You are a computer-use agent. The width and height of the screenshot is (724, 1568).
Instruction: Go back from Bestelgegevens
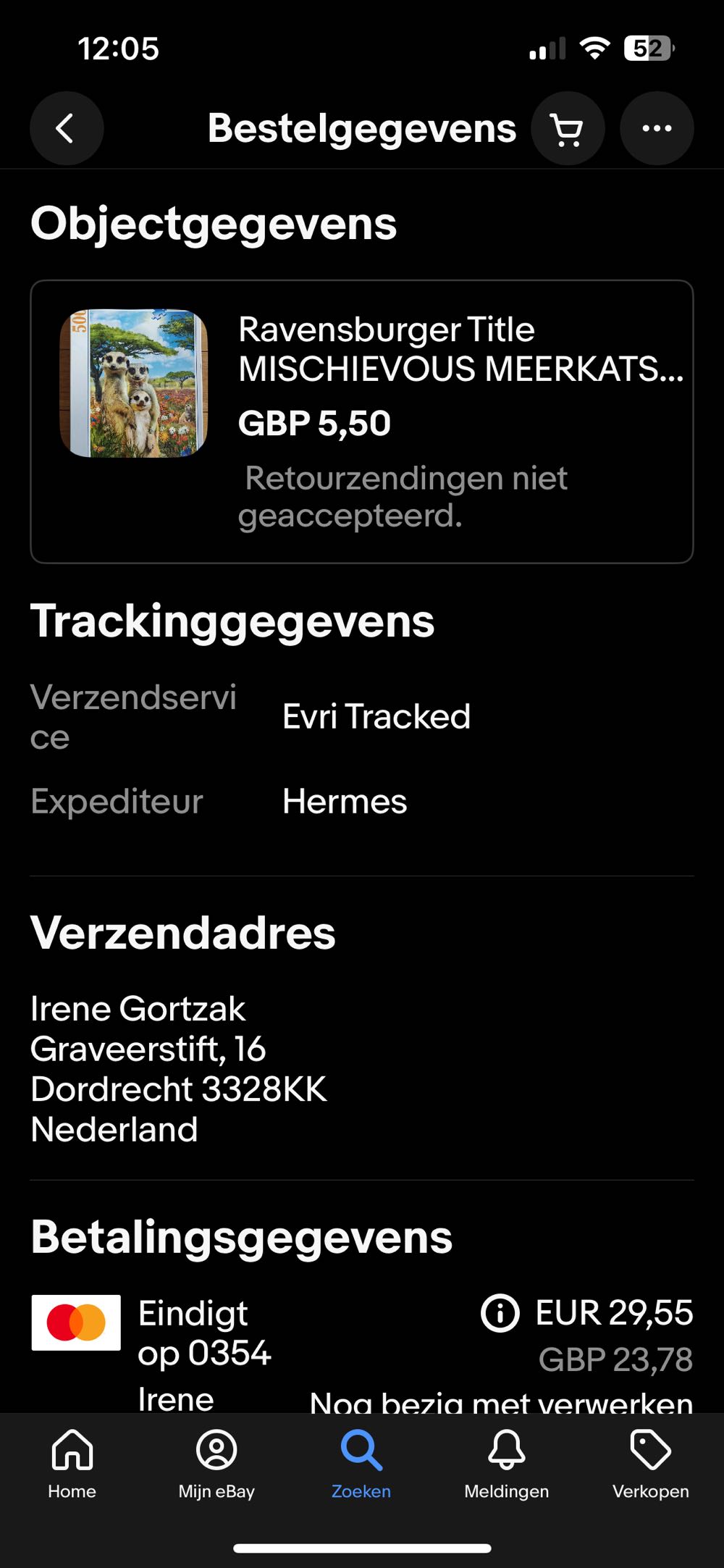coord(66,129)
